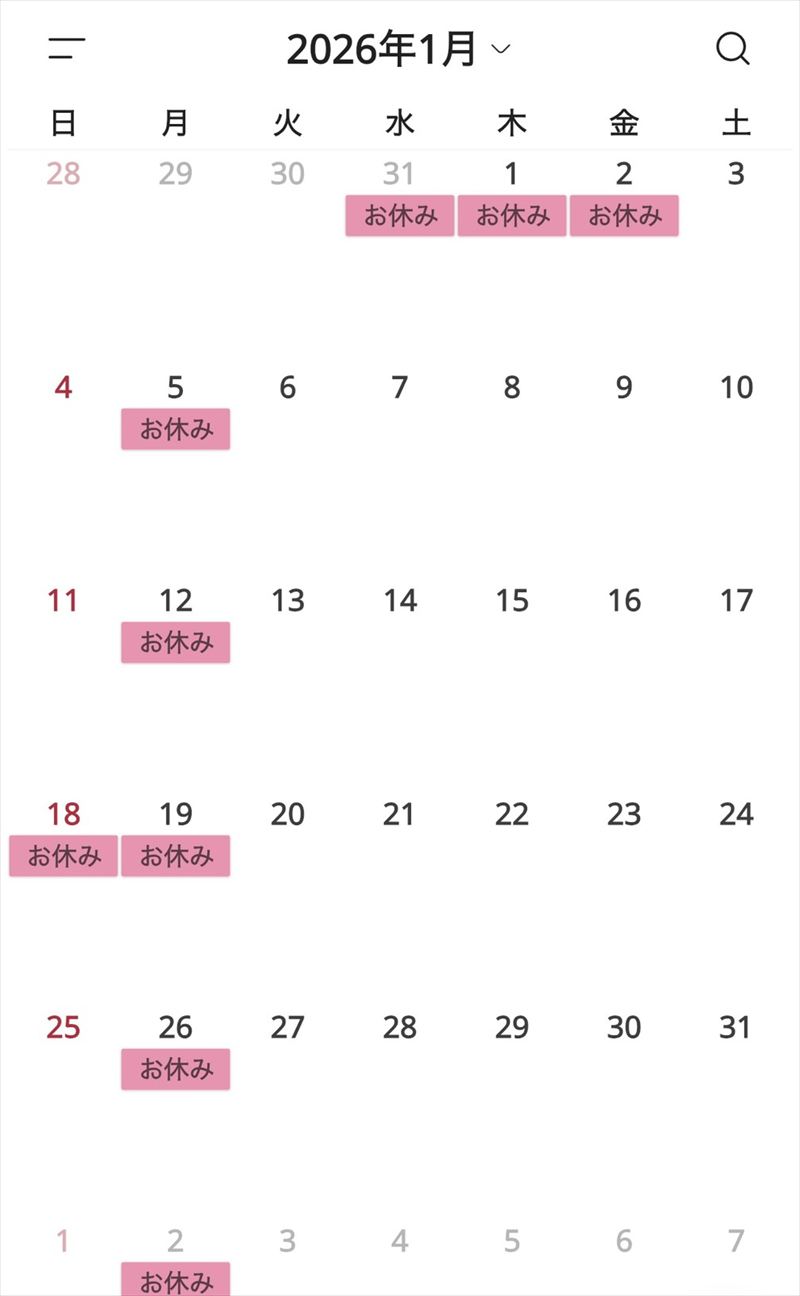Open the お休み event on January 12
Viewport: 800px width, 1296px height.
(x=176, y=642)
